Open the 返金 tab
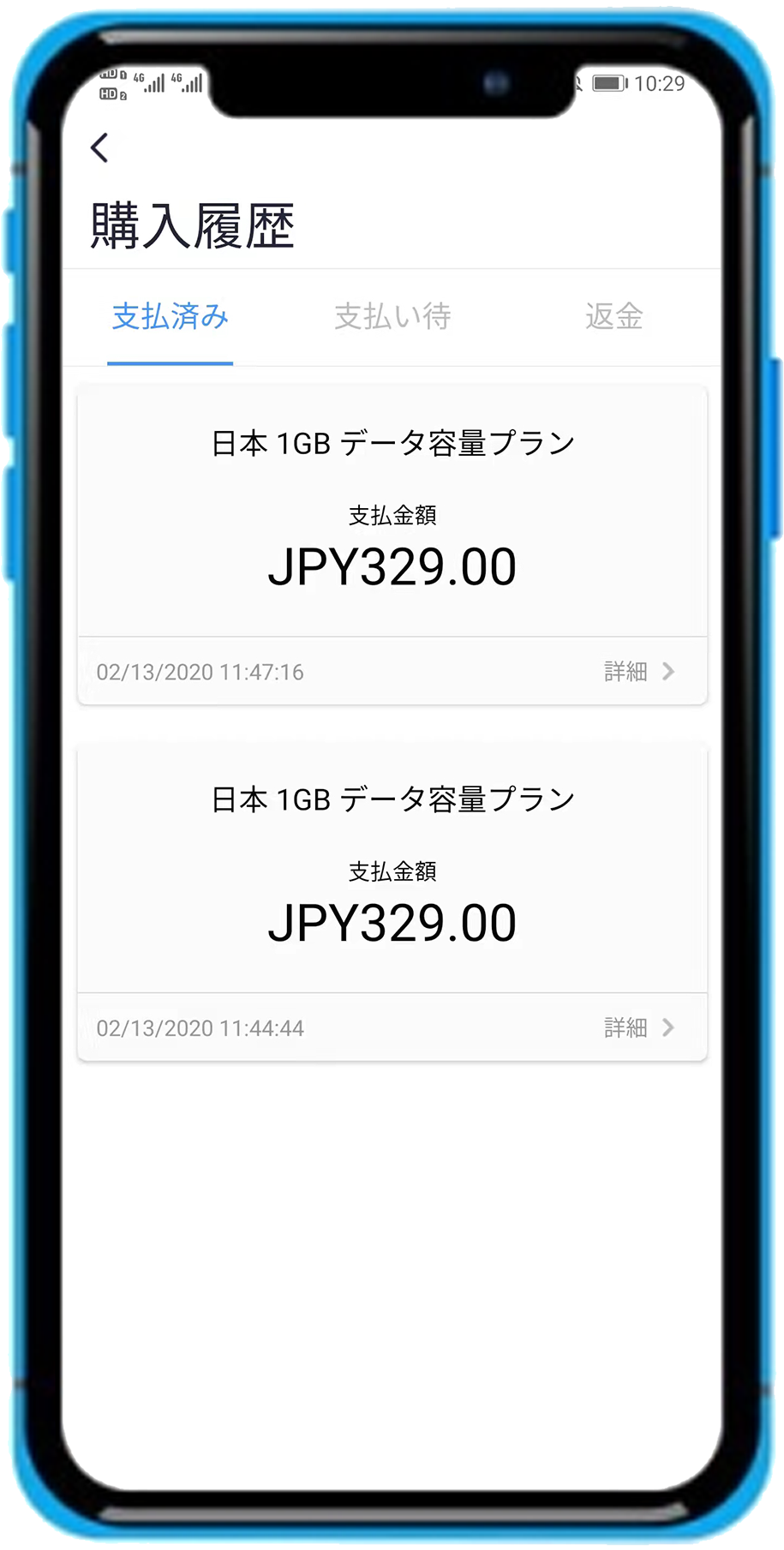The height and width of the screenshot is (1550, 784). coord(613,317)
